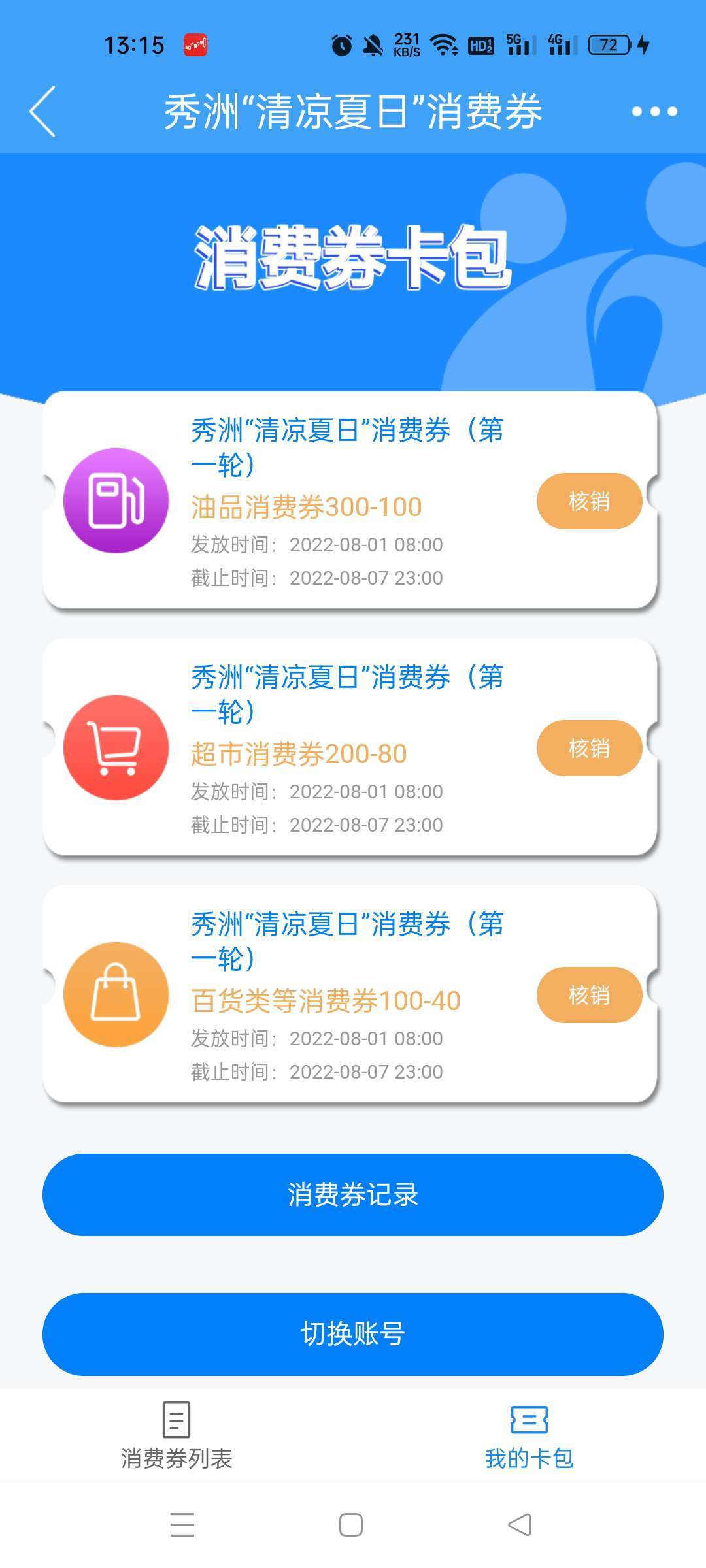Redeem the 百货类等消费券100-40 coupon
Image resolution: width=706 pixels, height=1568 pixels.
pyautogui.click(x=589, y=995)
